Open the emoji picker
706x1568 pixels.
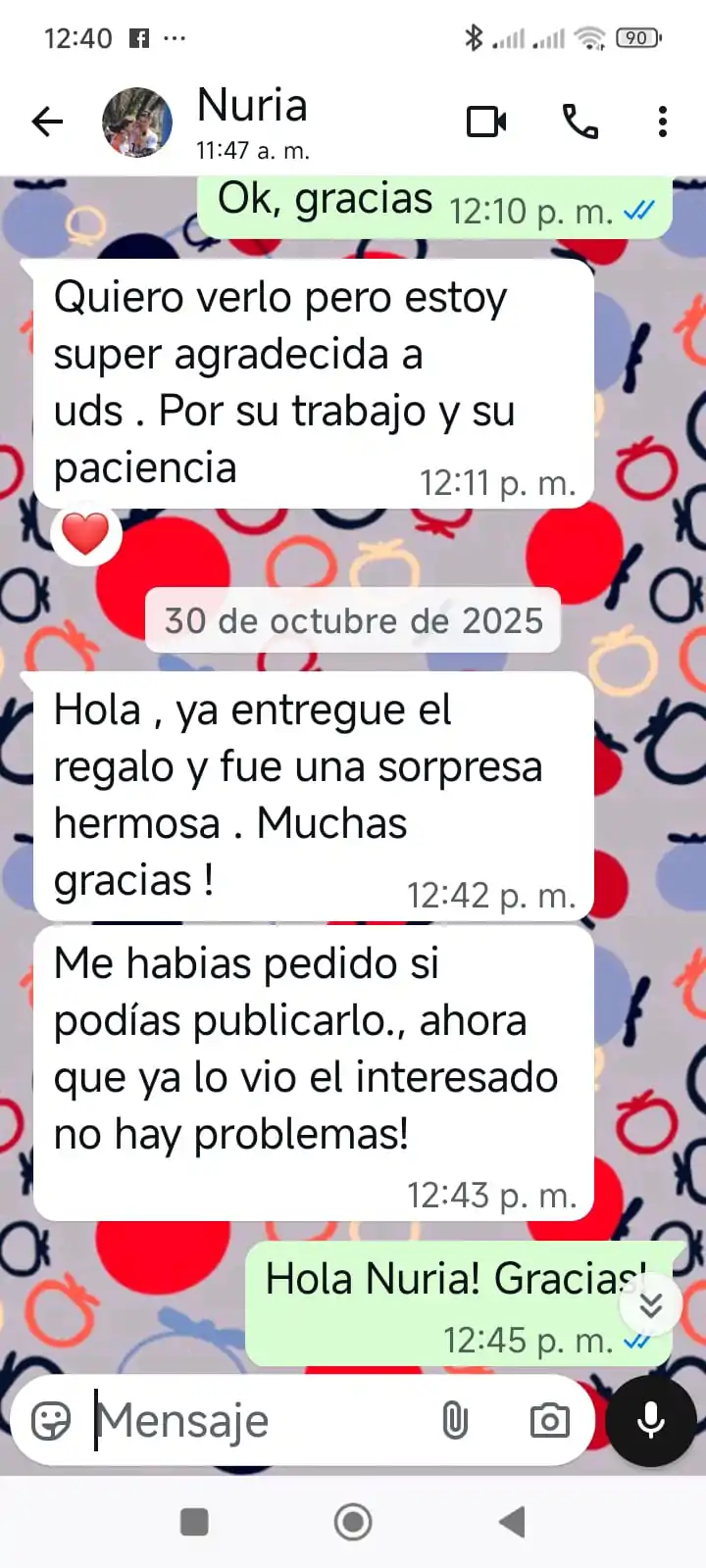(x=51, y=1420)
